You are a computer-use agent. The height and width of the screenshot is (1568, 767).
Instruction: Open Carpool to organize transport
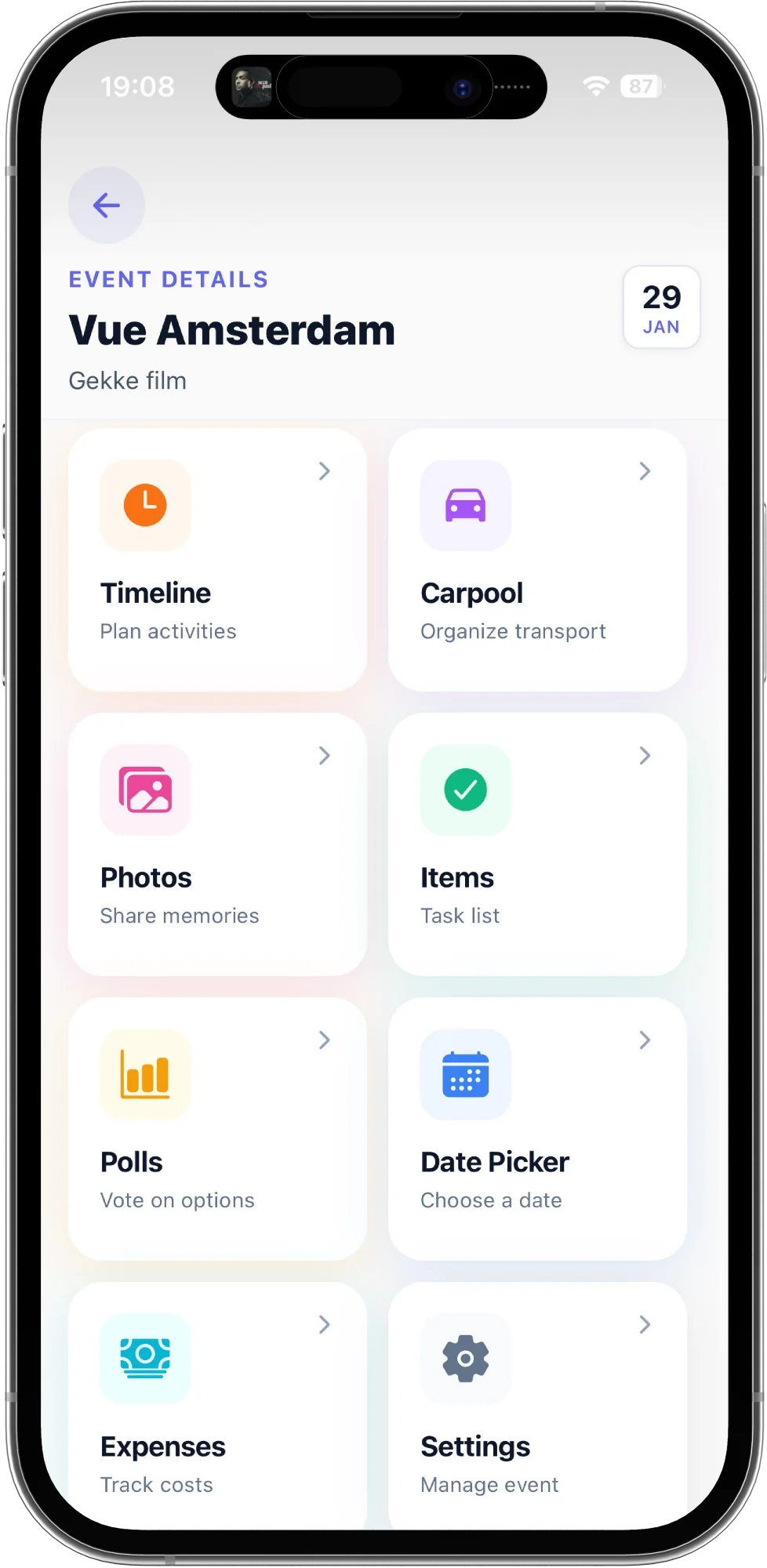coord(537,560)
